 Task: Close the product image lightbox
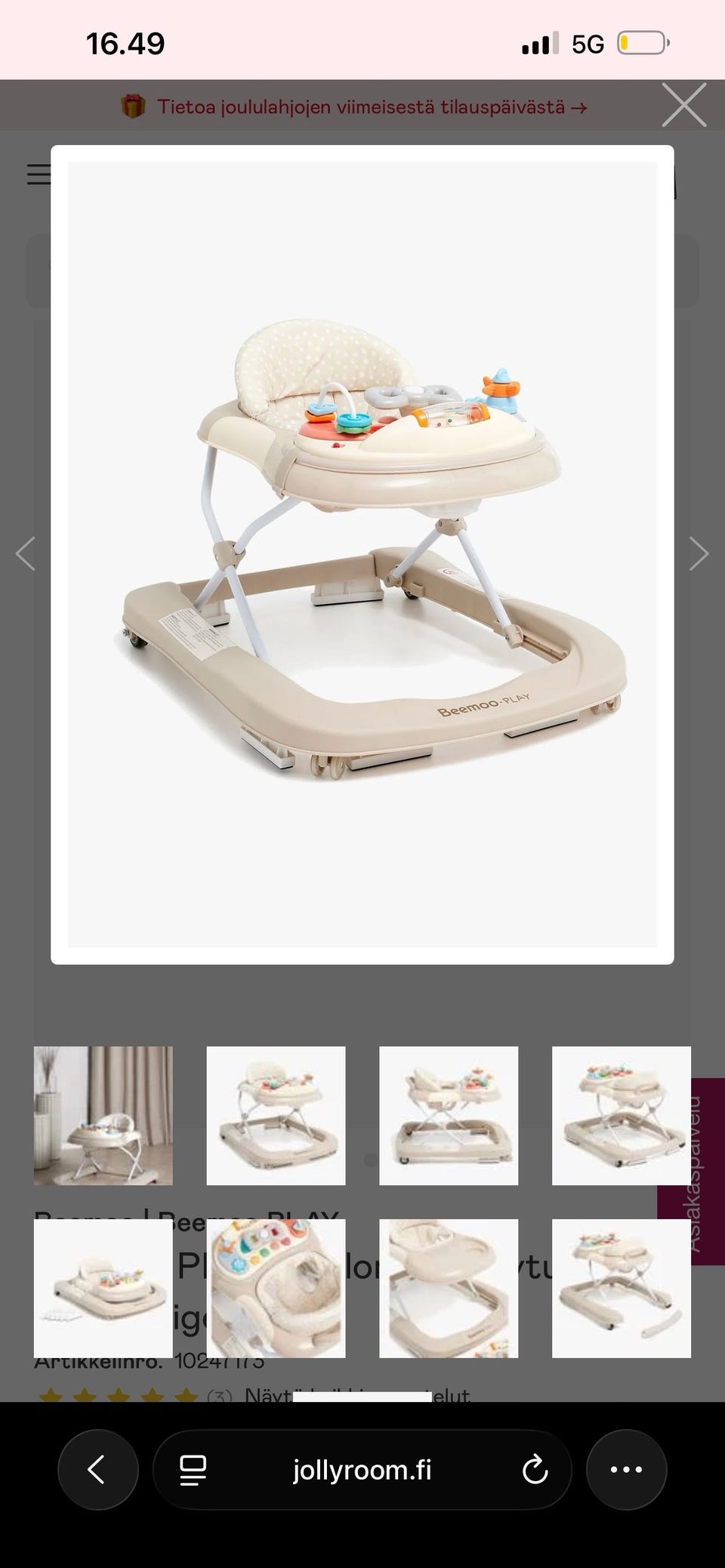684,105
